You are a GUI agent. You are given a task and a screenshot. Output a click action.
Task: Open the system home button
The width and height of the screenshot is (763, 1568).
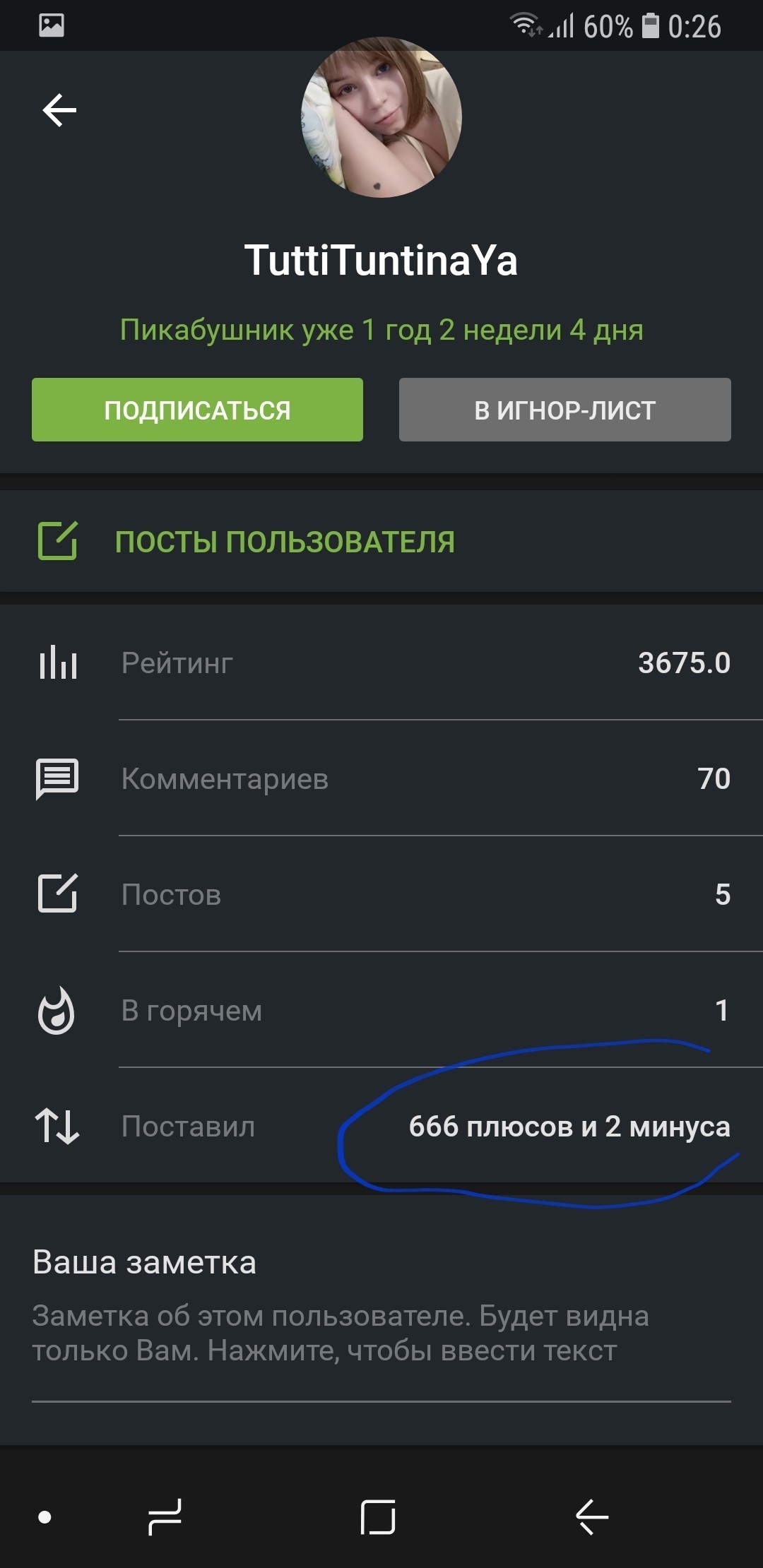378,1516
